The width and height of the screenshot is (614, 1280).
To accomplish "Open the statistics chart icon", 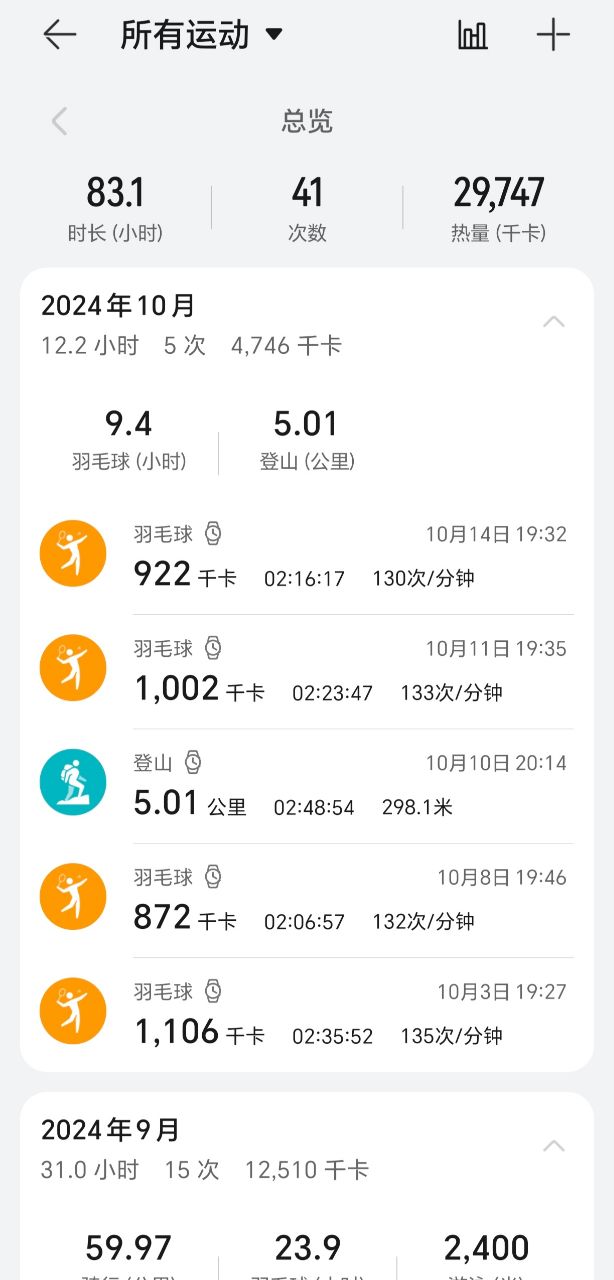I will click(473, 35).
